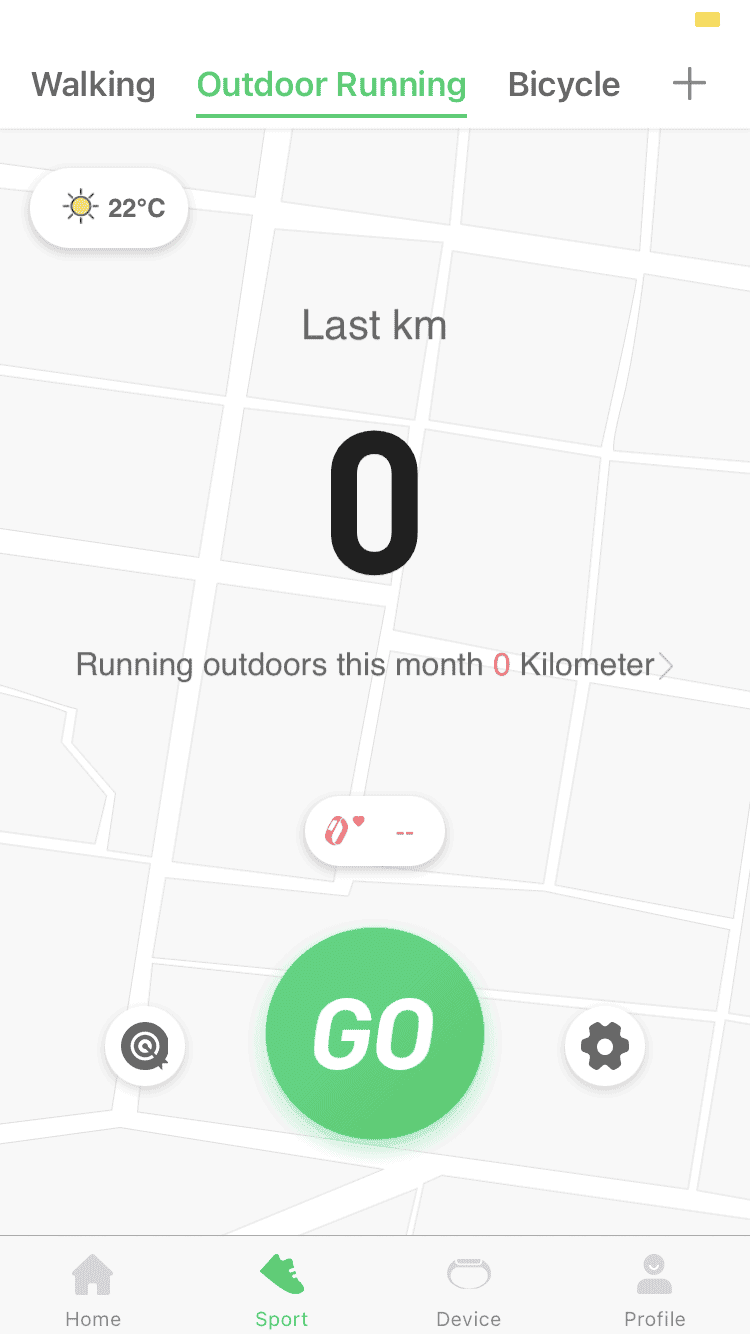Select the Sport tab

(281, 1290)
